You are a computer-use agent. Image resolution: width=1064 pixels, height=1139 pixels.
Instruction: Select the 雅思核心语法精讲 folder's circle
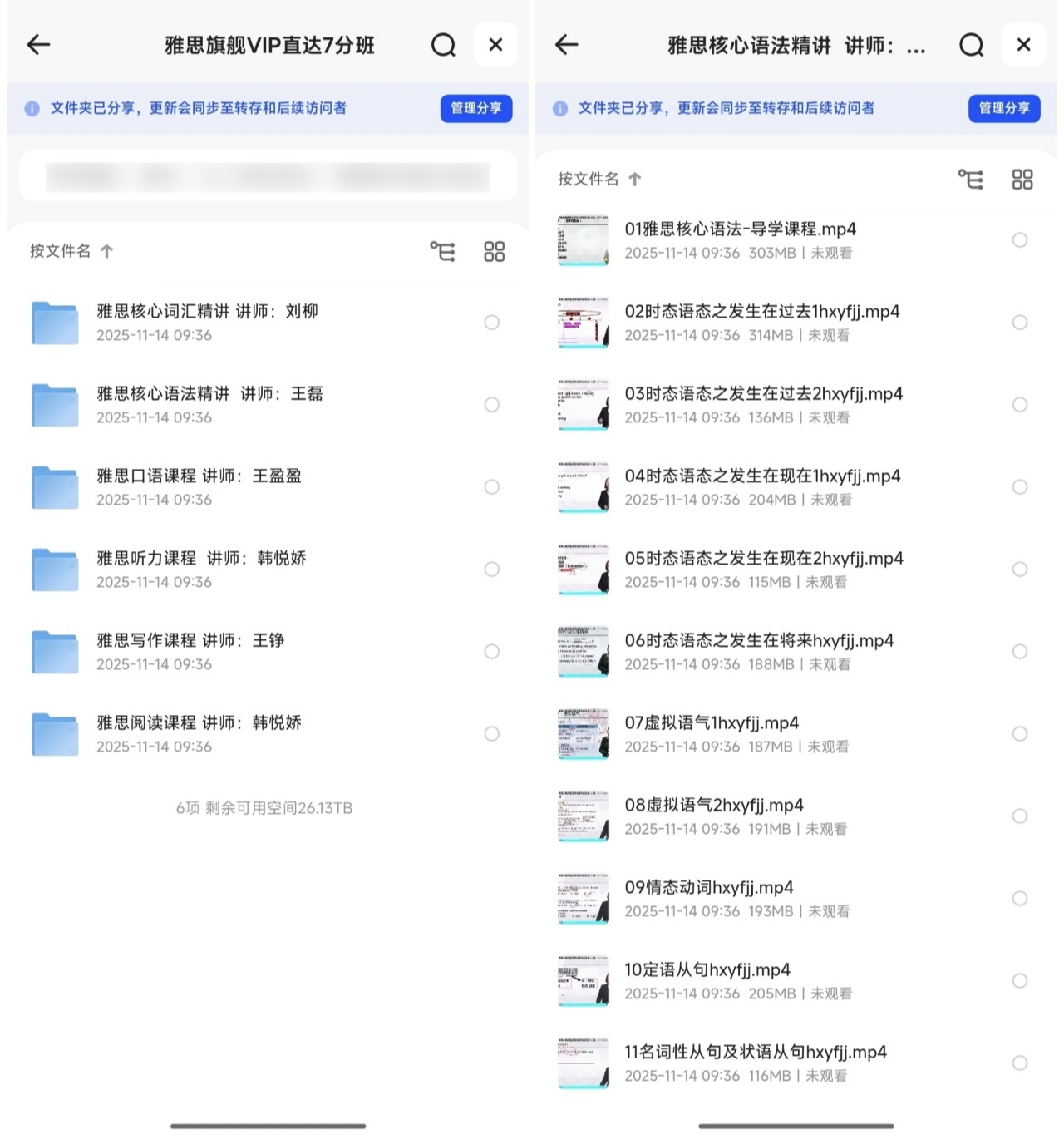492,404
